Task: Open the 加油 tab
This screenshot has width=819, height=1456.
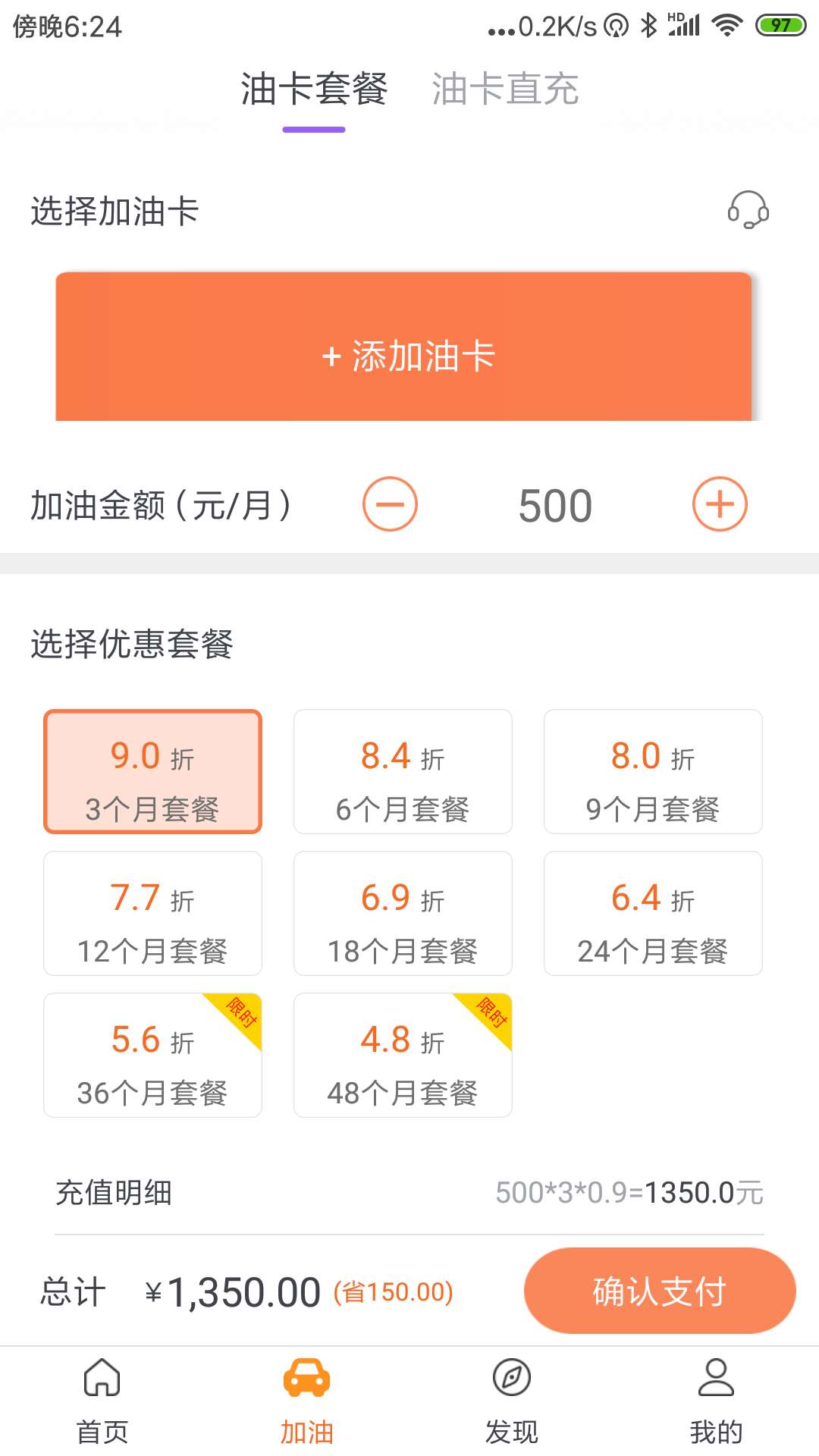Action: click(x=307, y=1401)
